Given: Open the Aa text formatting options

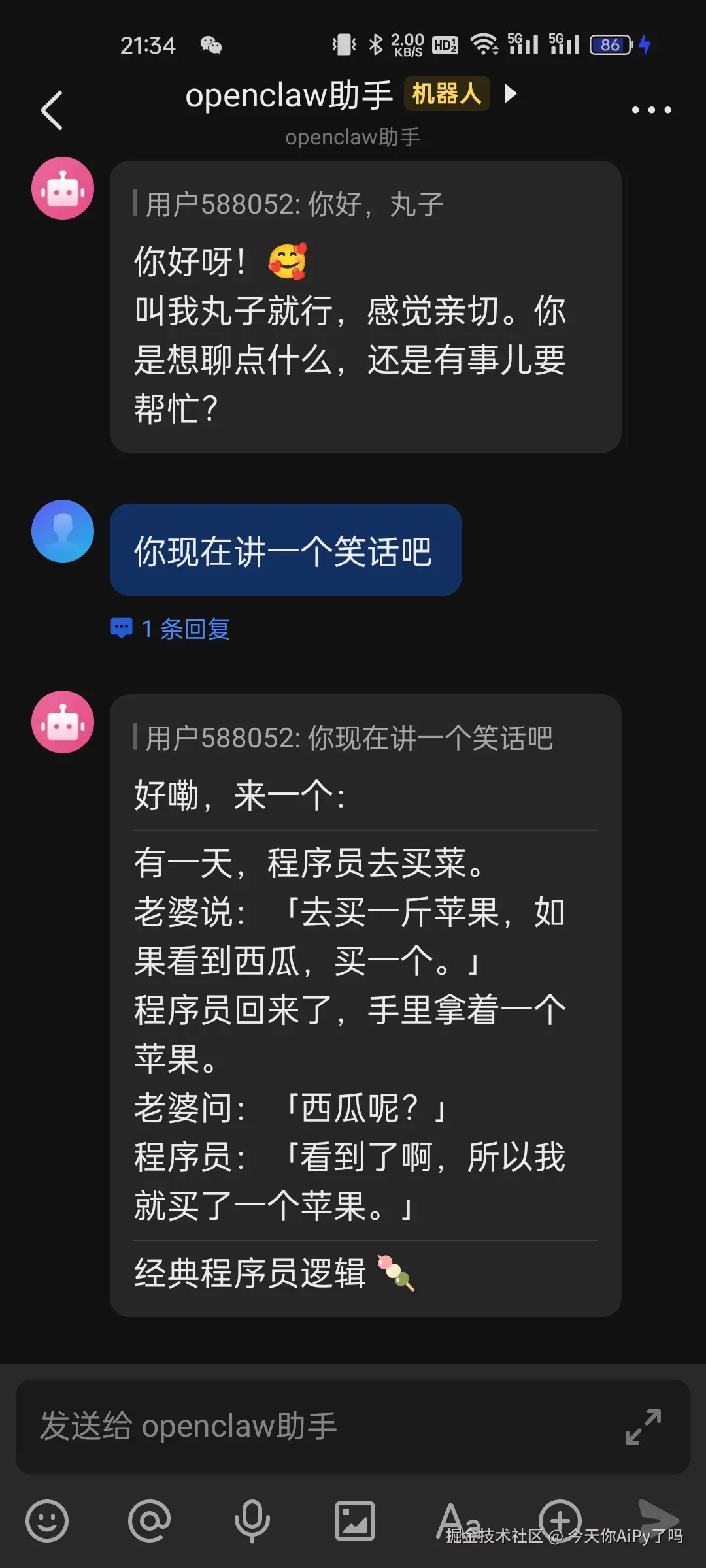Looking at the screenshot, I should pyautogui.click(x=458, y=1519).
